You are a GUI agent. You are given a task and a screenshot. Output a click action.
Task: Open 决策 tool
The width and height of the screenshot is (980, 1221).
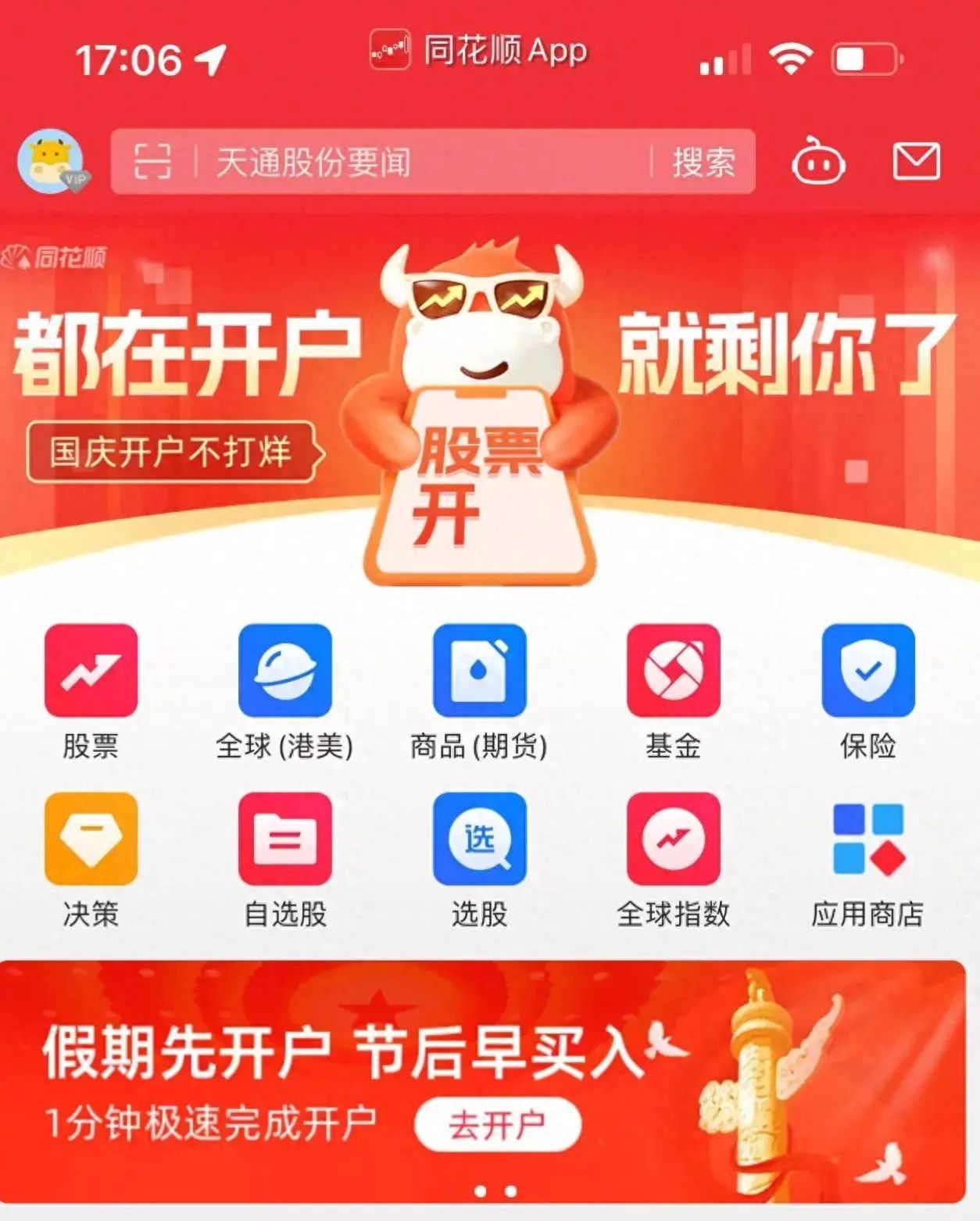pos(91,858)
